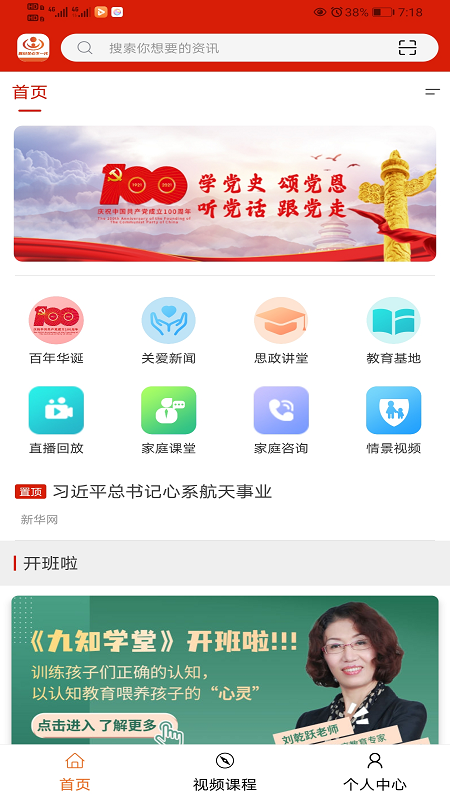Open 百年华诞 section

point(56,331)
